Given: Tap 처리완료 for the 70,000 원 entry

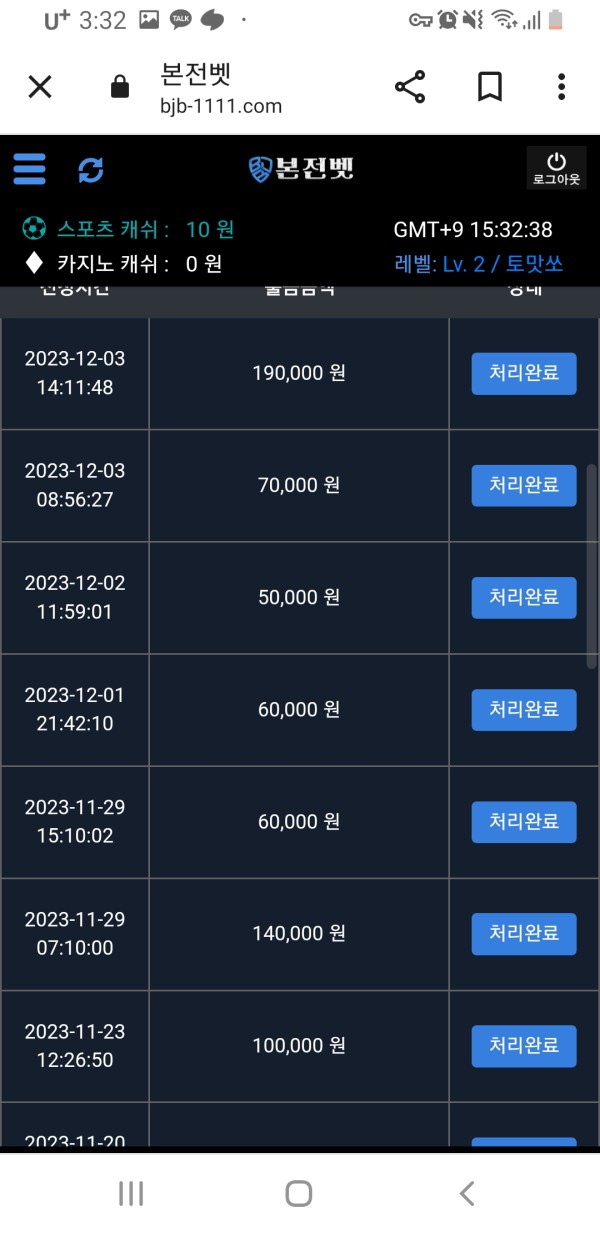Looking at the screenshot, I should click(x=524, y=486).
